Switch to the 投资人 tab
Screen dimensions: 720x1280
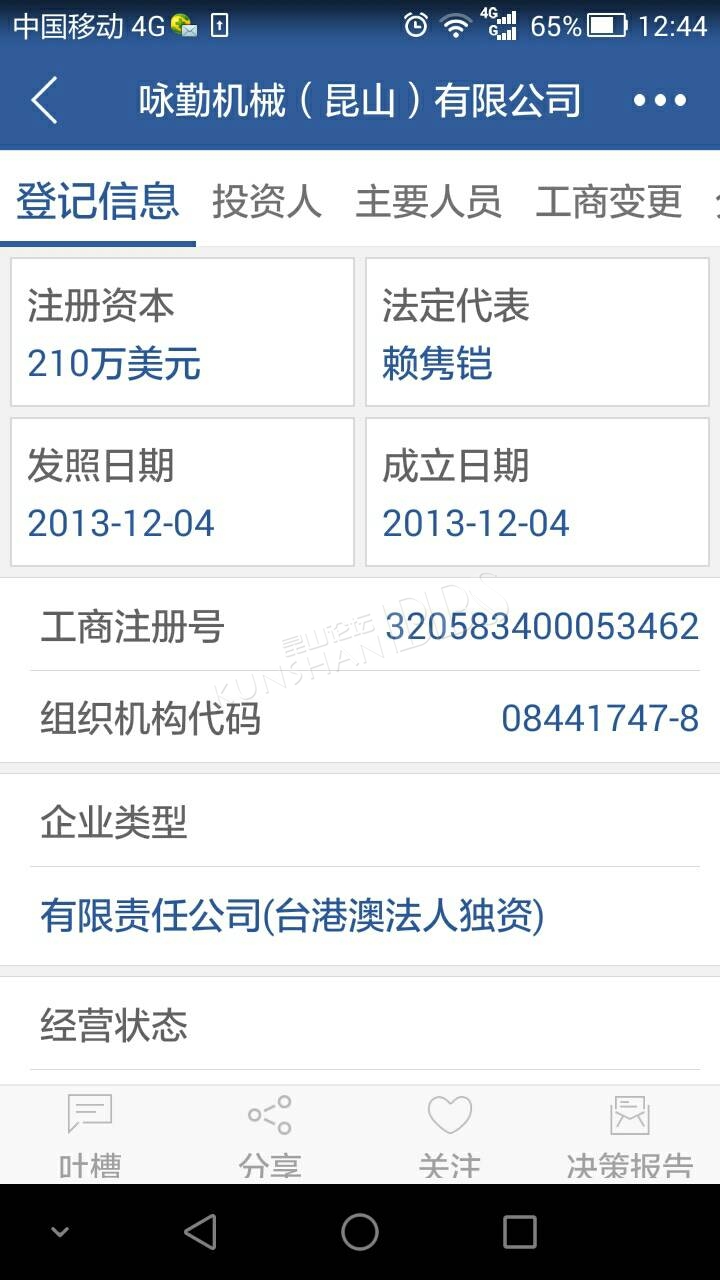tap(267, 201)
